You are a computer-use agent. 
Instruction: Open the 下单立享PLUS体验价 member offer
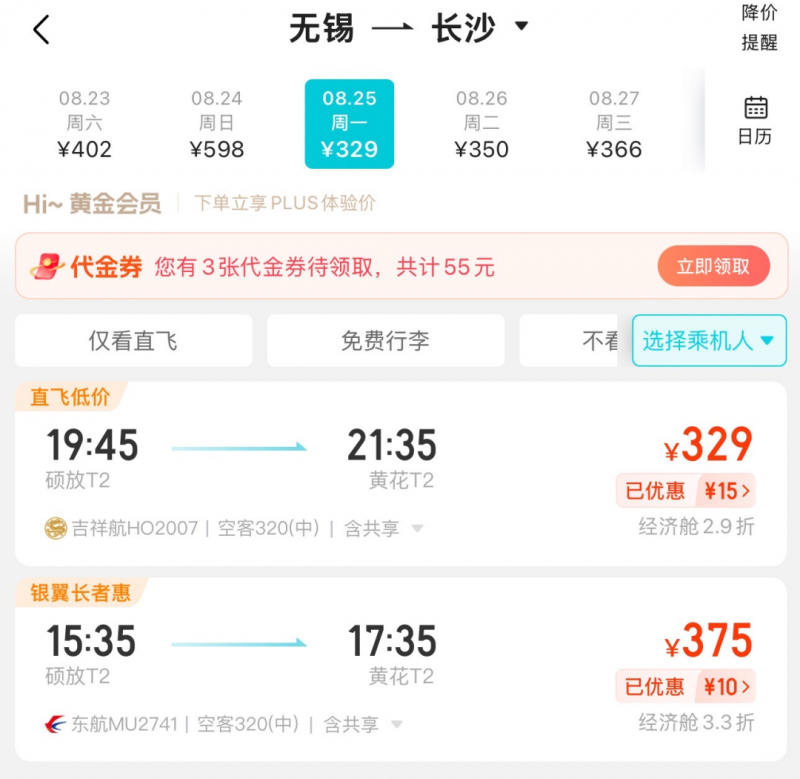[x=285, y=203]
